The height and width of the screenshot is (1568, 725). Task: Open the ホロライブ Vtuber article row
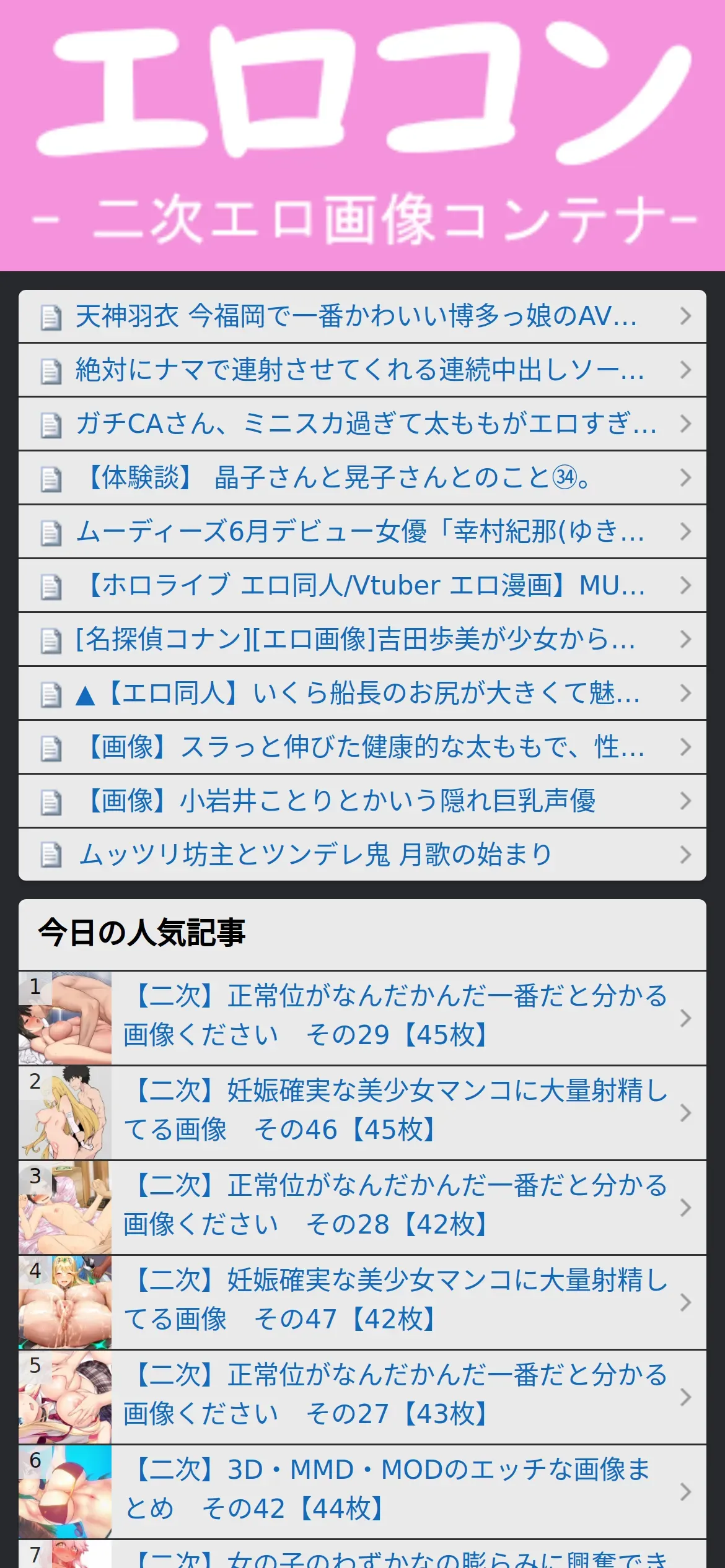pos(362,586)
